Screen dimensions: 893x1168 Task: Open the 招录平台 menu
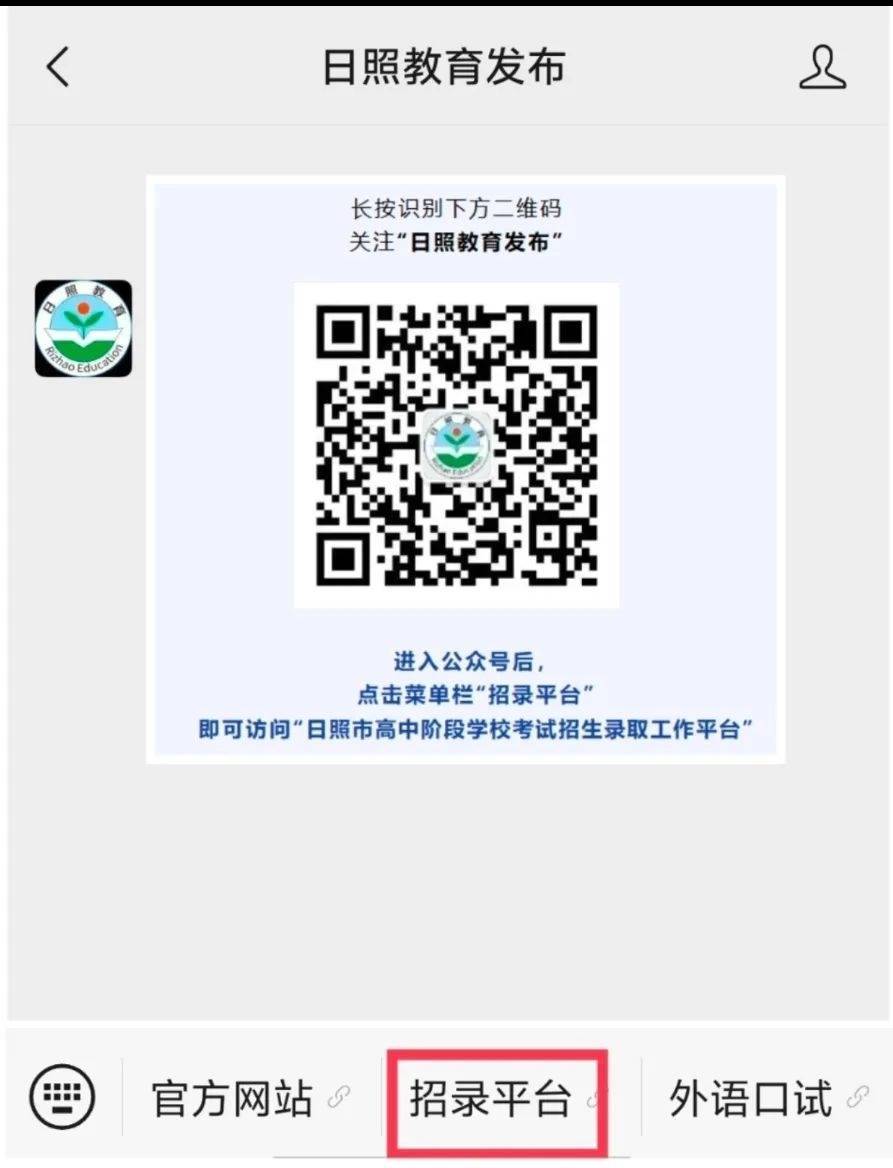pos(495,1099)
